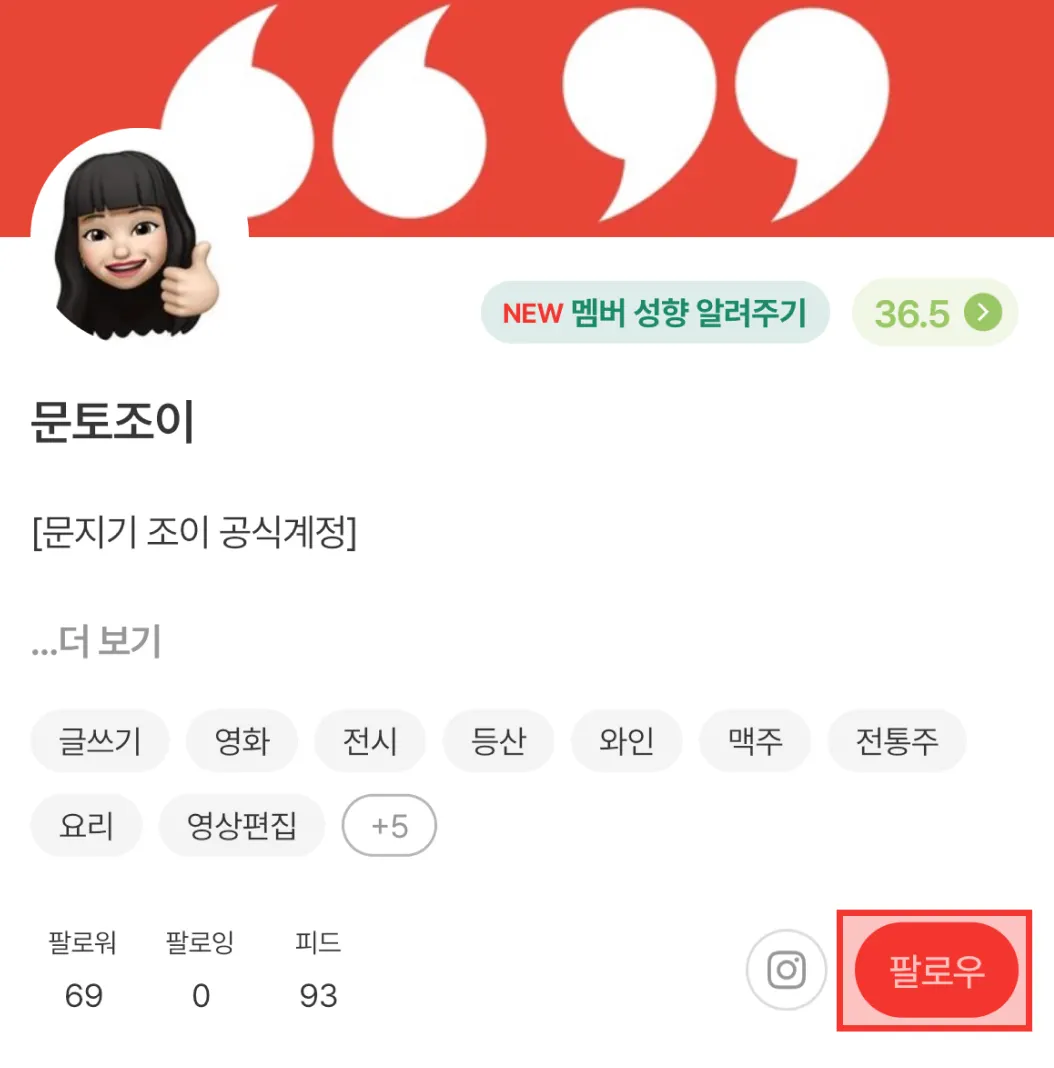
Task: Show the +5 more interests
Action: [389, 826]
